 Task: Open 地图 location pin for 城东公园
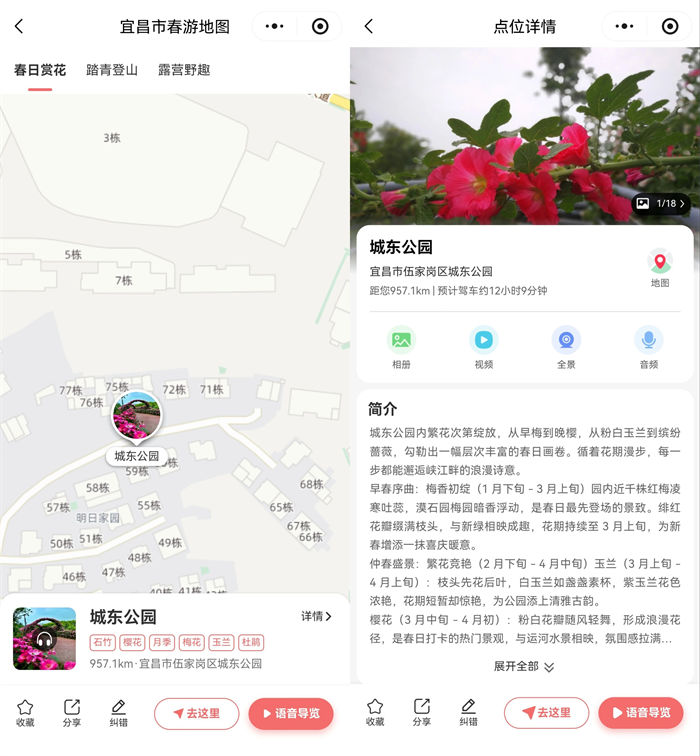(x=660, y=268)
